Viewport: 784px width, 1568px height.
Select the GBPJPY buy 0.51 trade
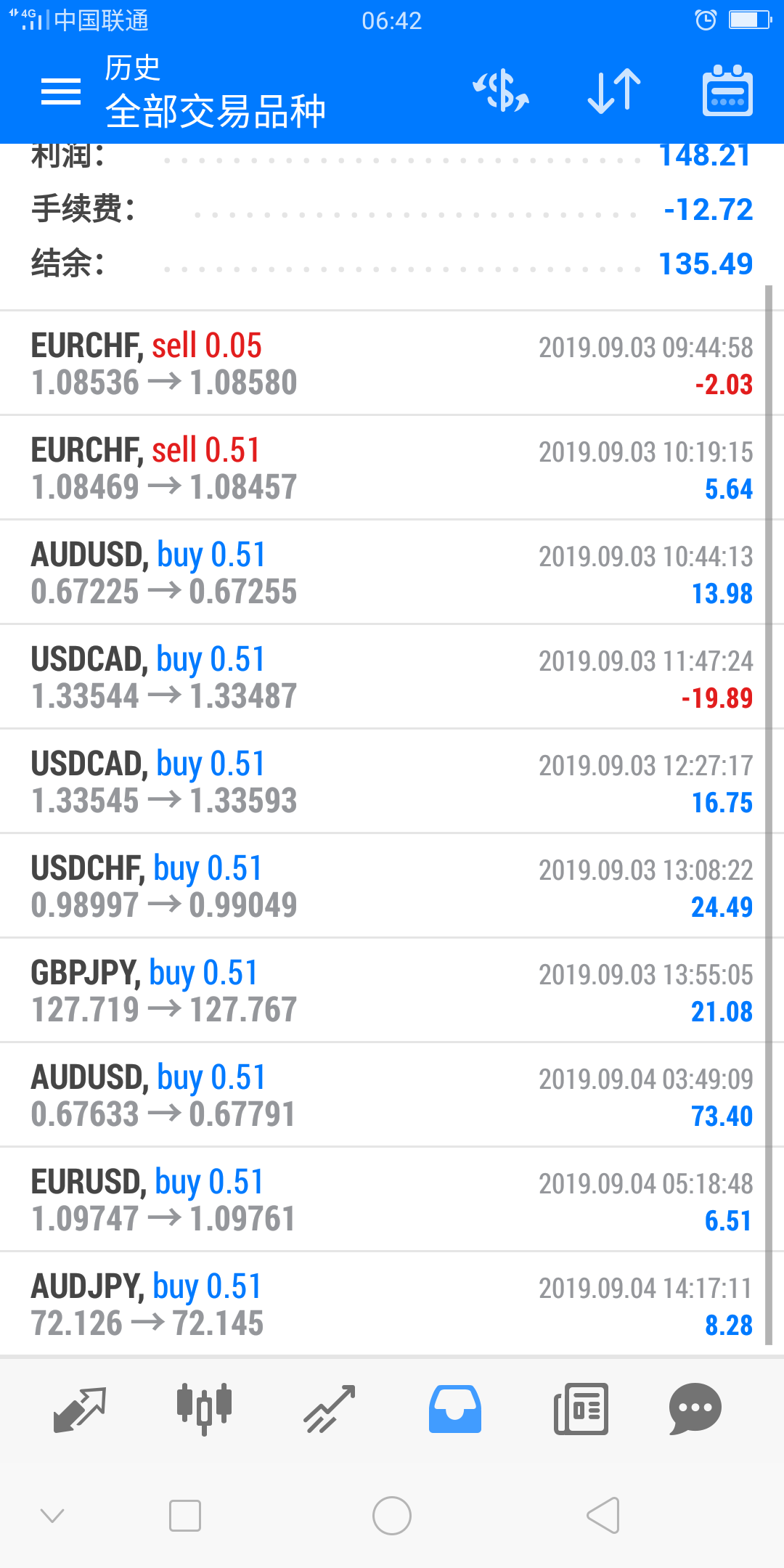click(x=392, y=990)
